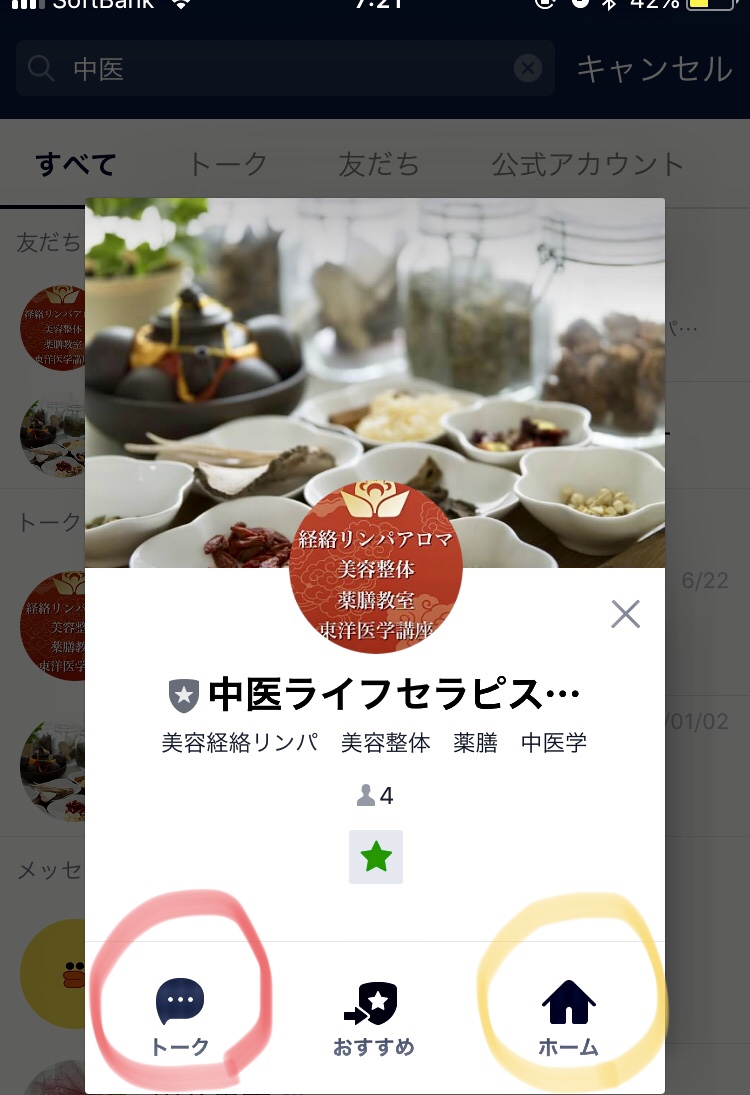The image size is (750, 1095).
Task: Switch to the 友だち tab
Action: point(378,164)
